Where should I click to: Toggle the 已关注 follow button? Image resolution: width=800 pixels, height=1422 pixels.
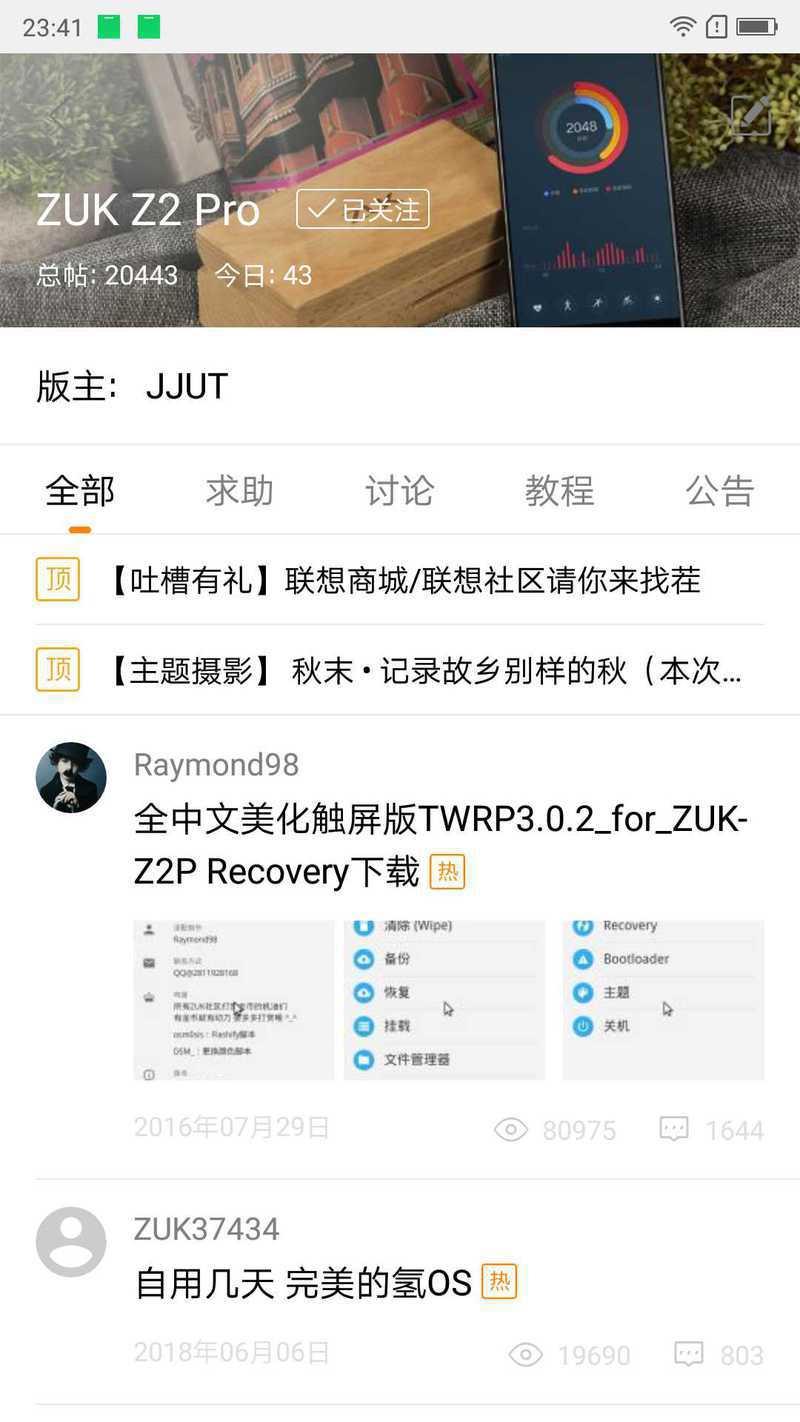[363, 210]
